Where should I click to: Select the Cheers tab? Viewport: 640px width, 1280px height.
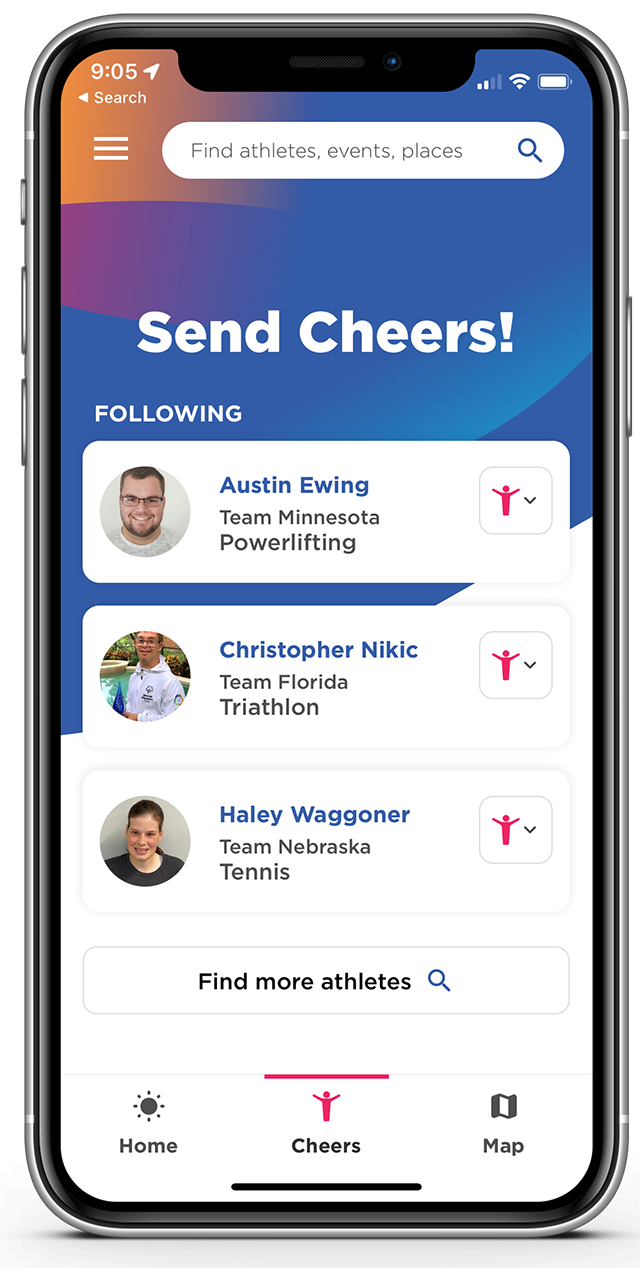tap(326, 1124)
